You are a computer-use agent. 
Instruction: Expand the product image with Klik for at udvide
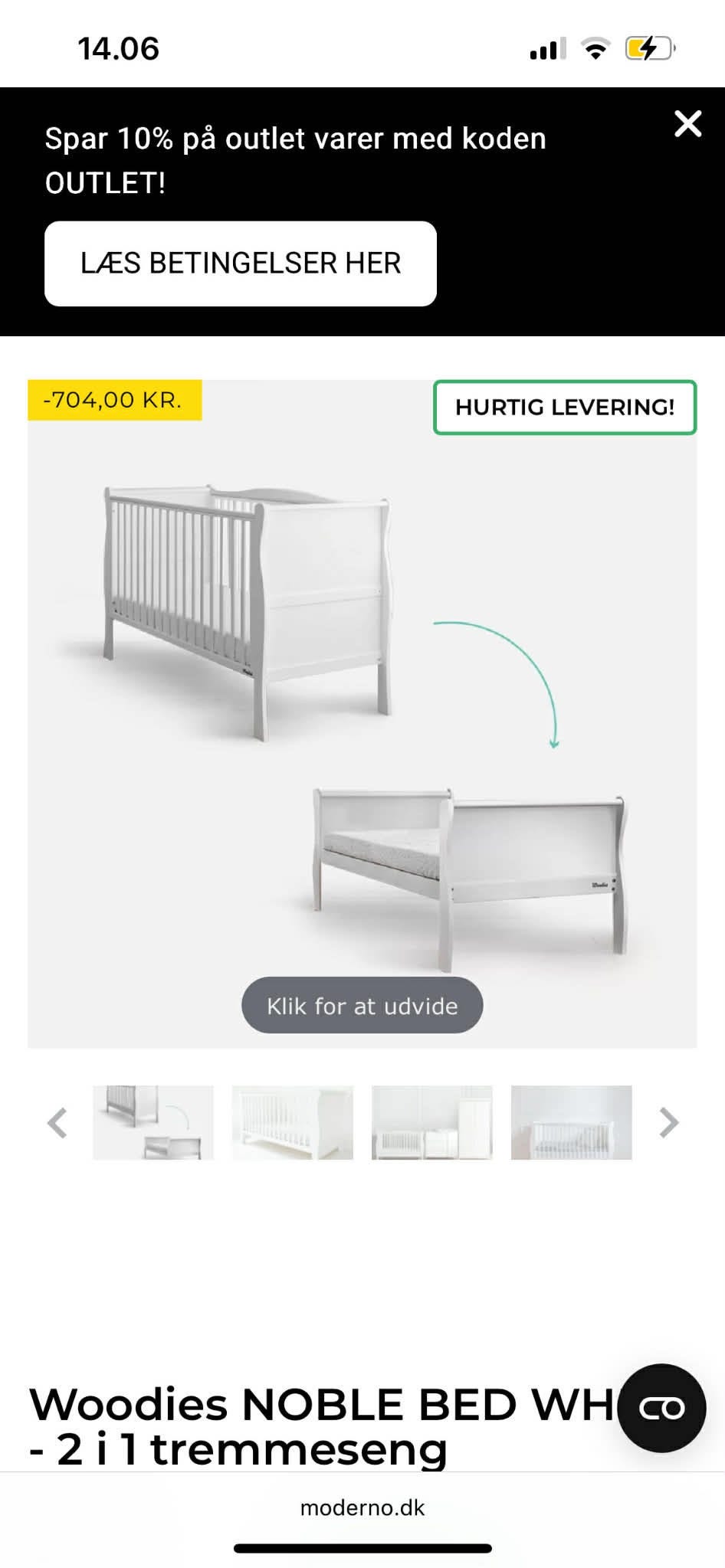362,1005
